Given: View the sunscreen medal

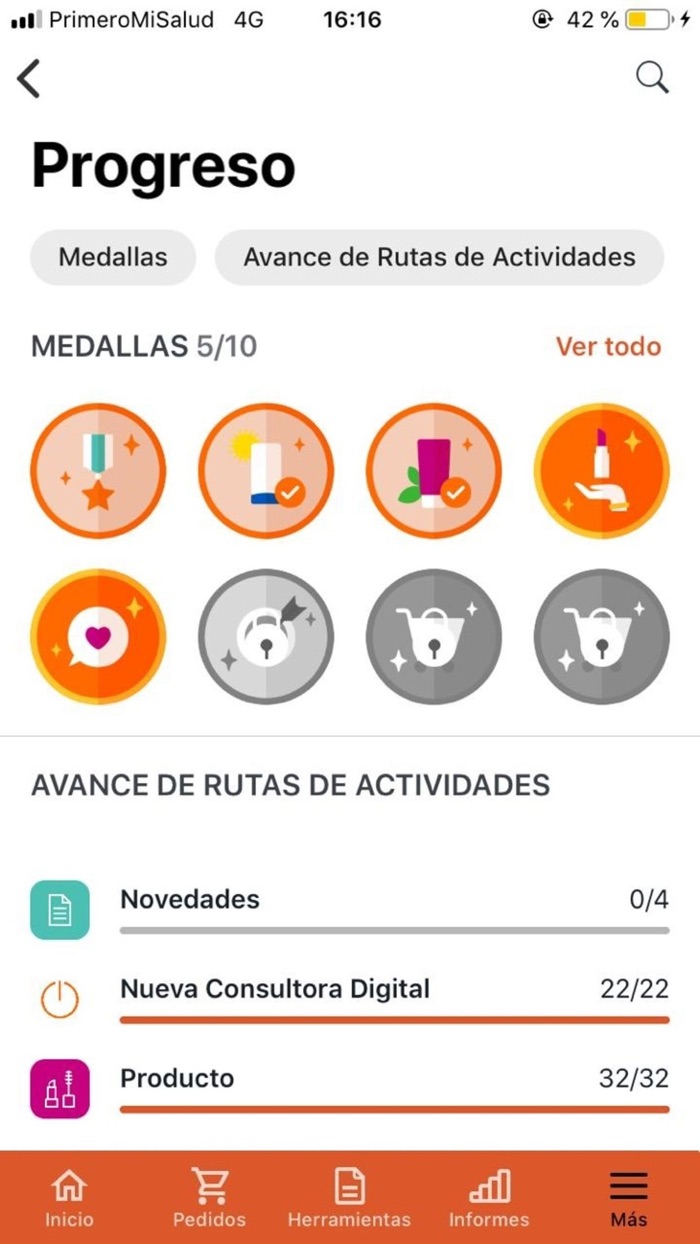Looking at the screenshot, I should tap(266, 471).
